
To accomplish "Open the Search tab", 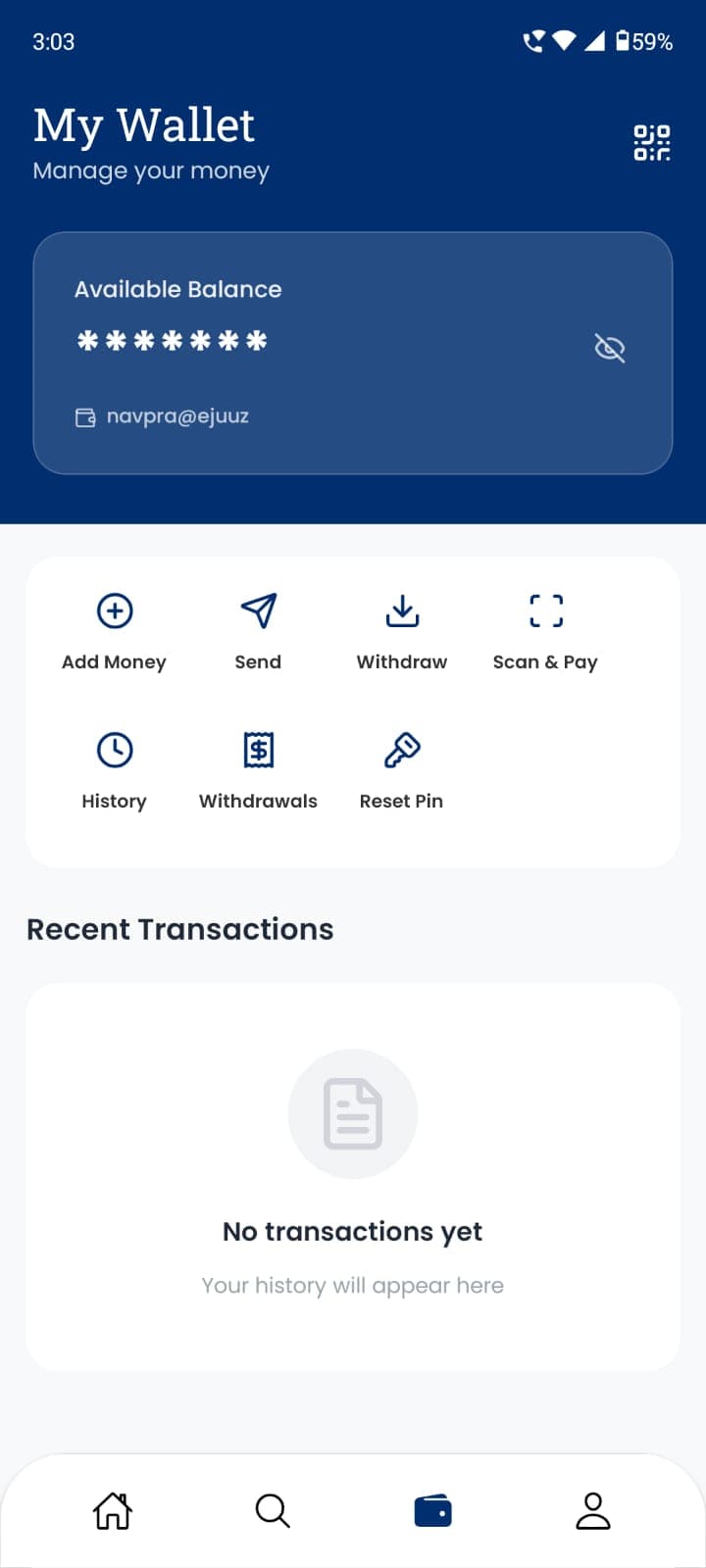I will [273, 1511].
